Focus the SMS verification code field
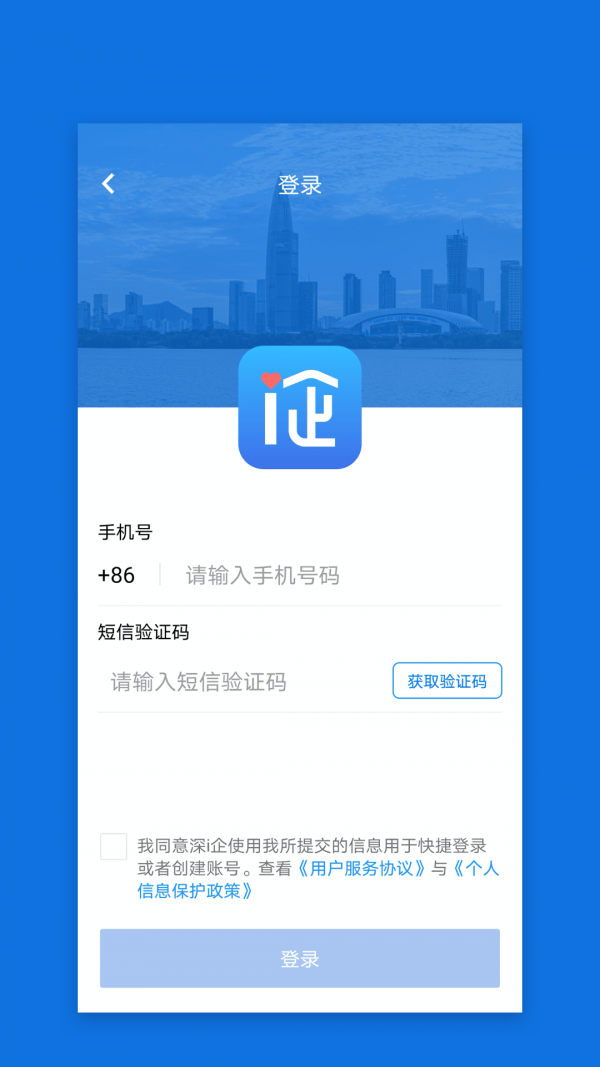Image resolution: width=600 pixels, height=1067 pixels. 240,682
